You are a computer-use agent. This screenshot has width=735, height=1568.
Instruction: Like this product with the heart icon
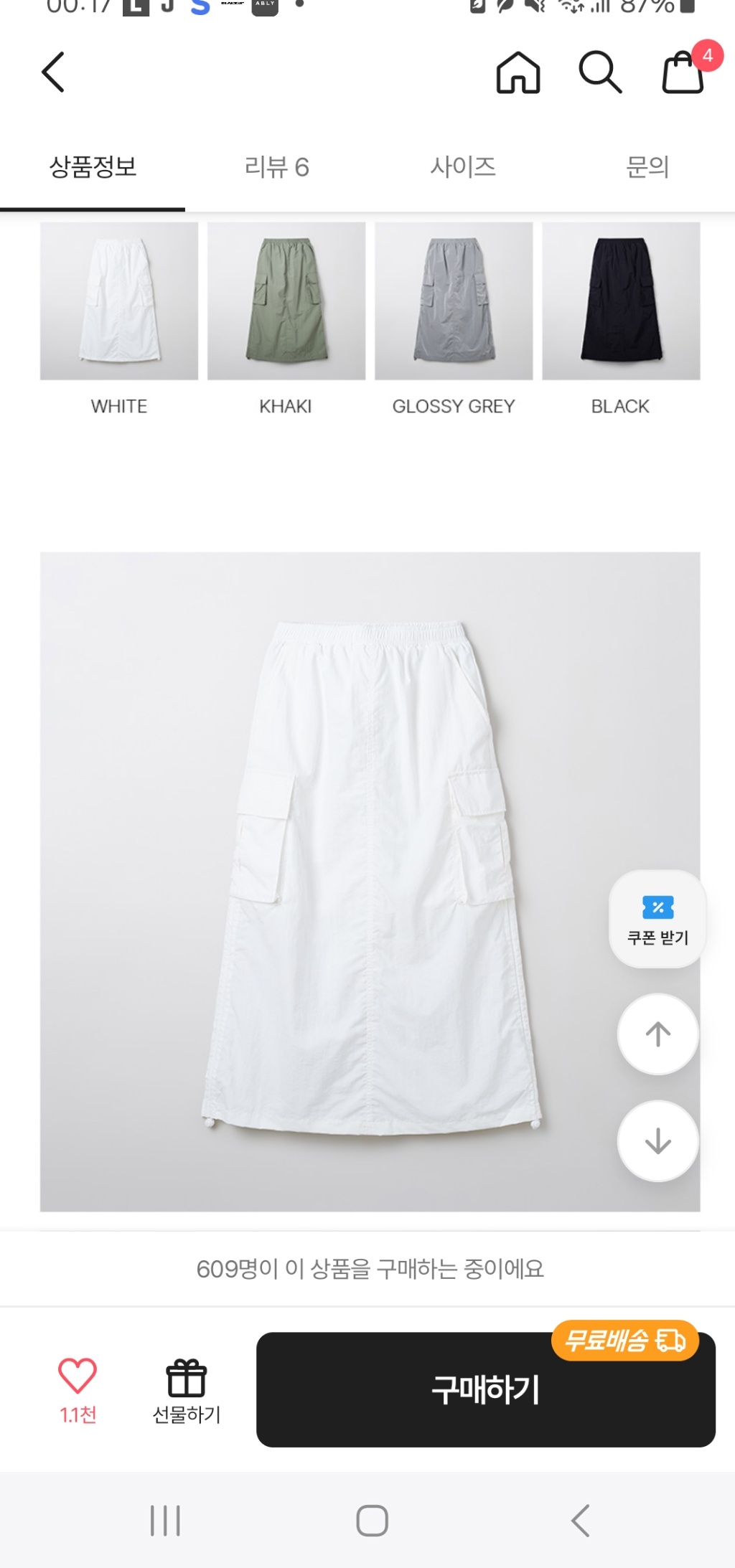point(78,1377)
